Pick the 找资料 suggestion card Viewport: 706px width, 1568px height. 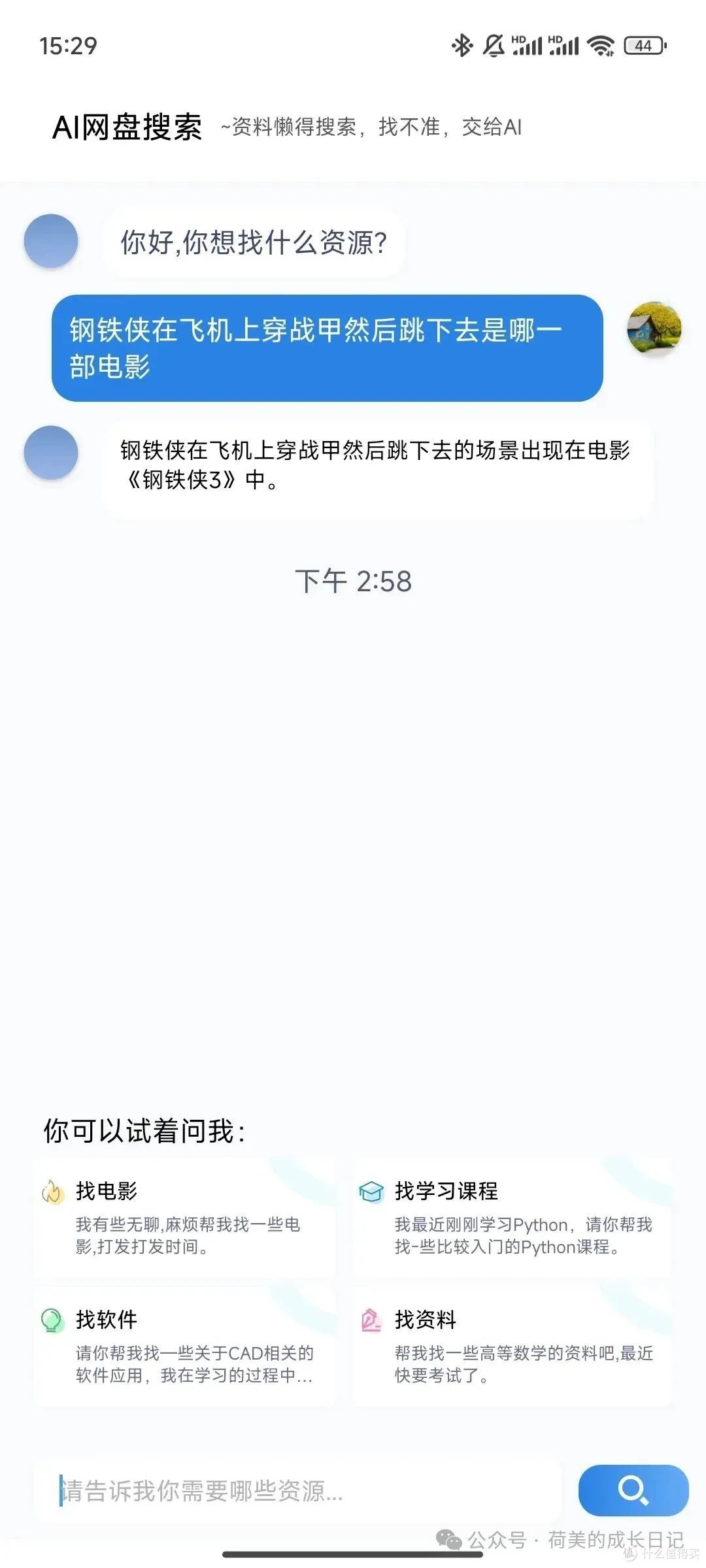tap(512, 1347)
